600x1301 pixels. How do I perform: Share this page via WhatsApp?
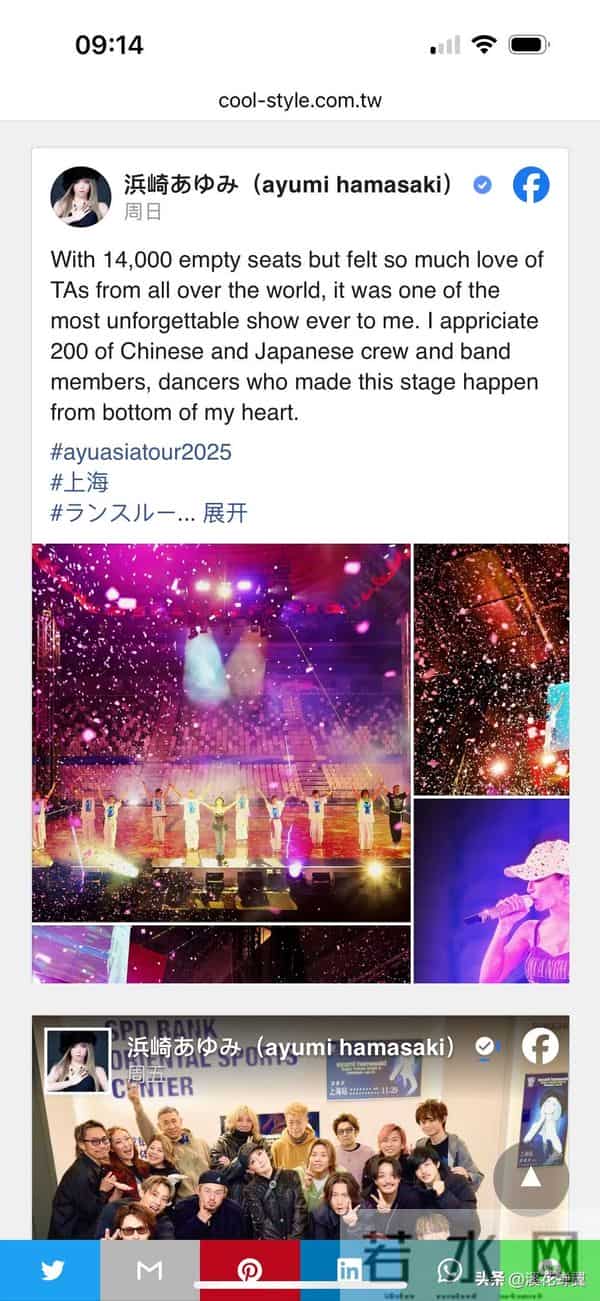click(x=450, y=1270)
